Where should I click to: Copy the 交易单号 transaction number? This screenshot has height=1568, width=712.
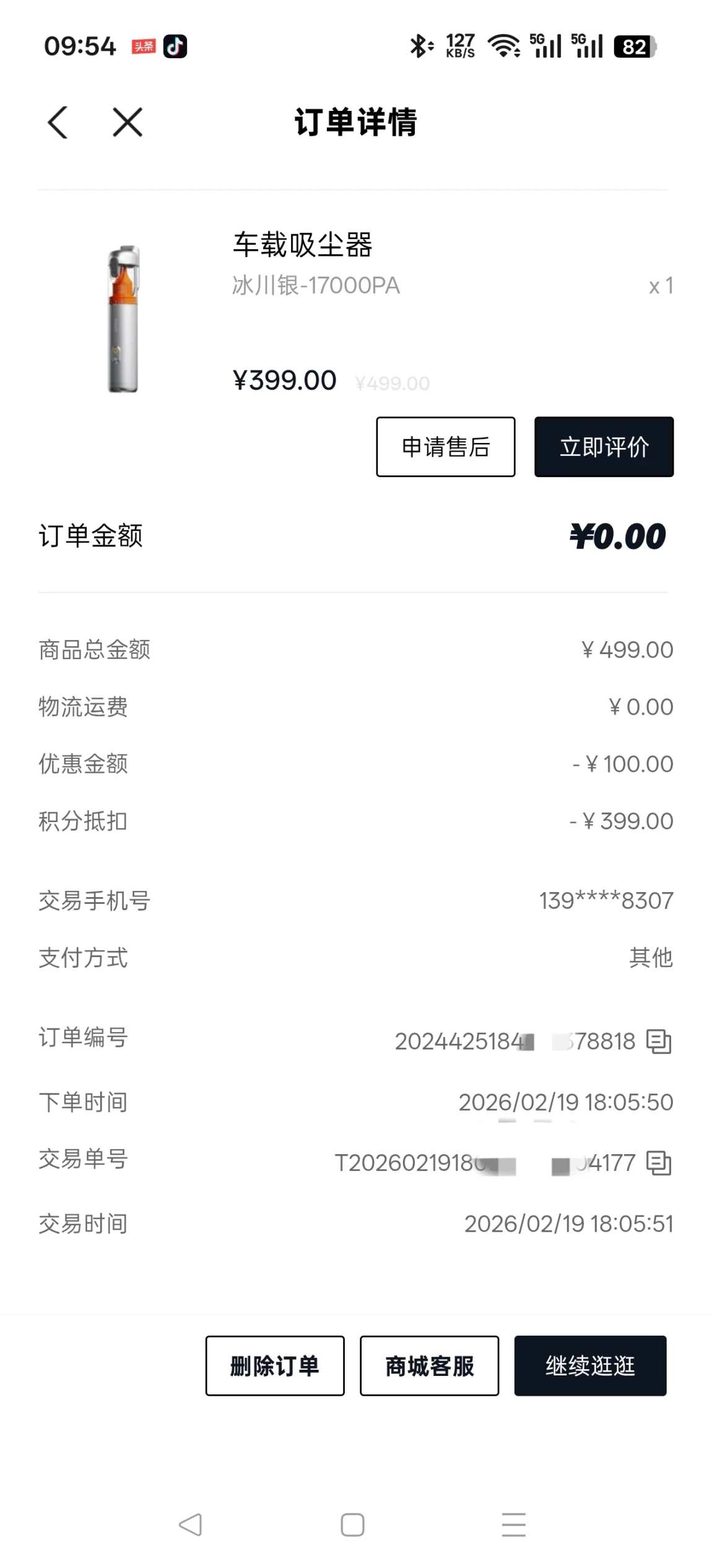click(659, 1163)
